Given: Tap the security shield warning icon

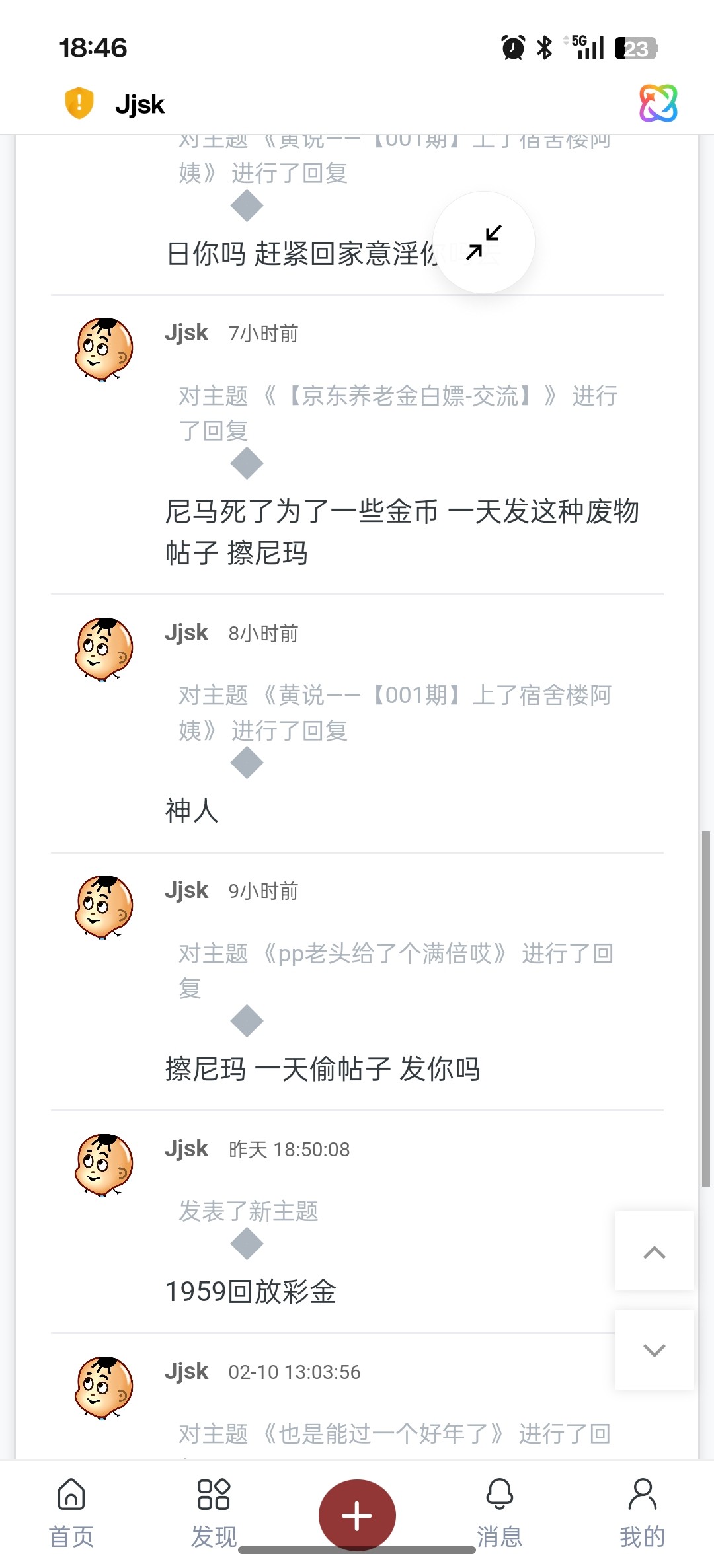Looking at the screenshot, I should click(x=79, y=104).
